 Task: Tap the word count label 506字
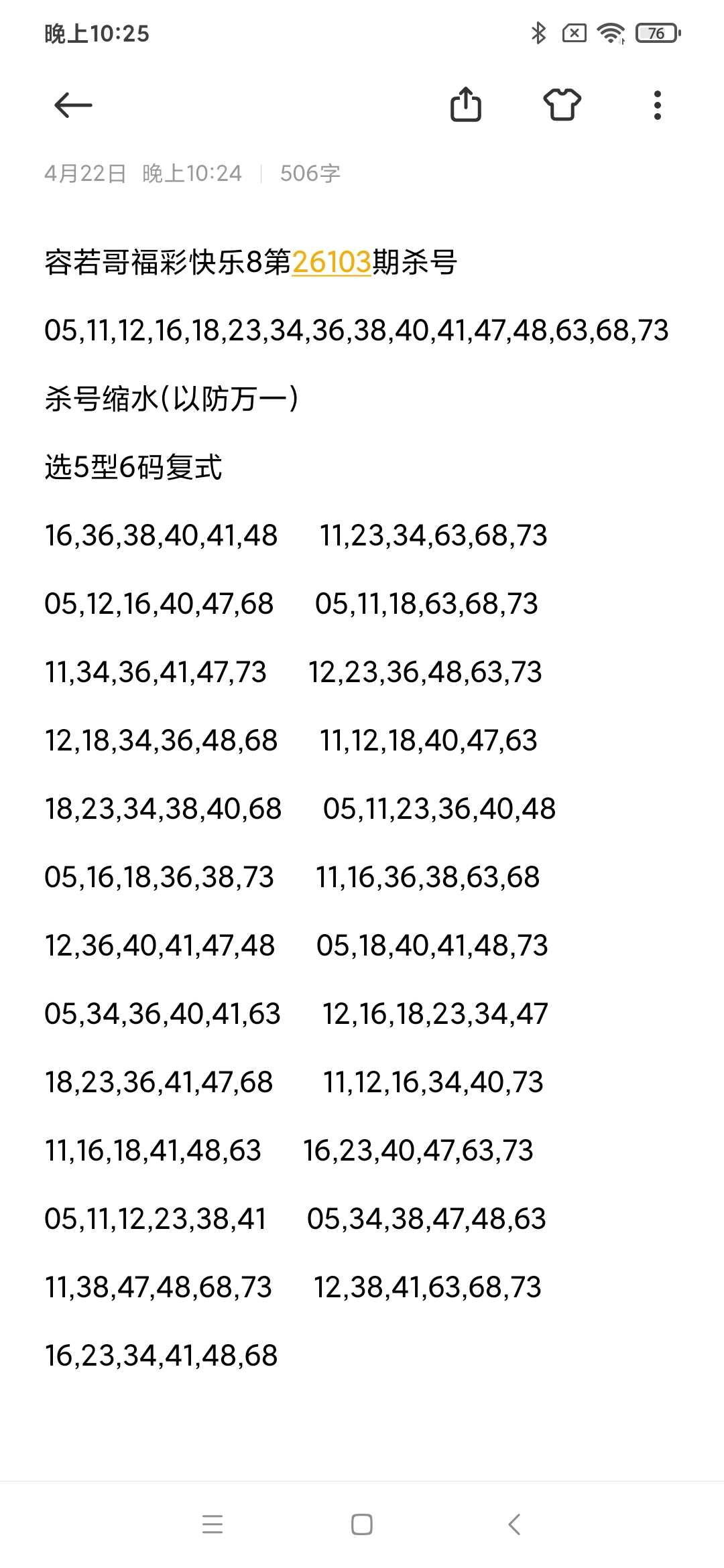coord(310,173)
